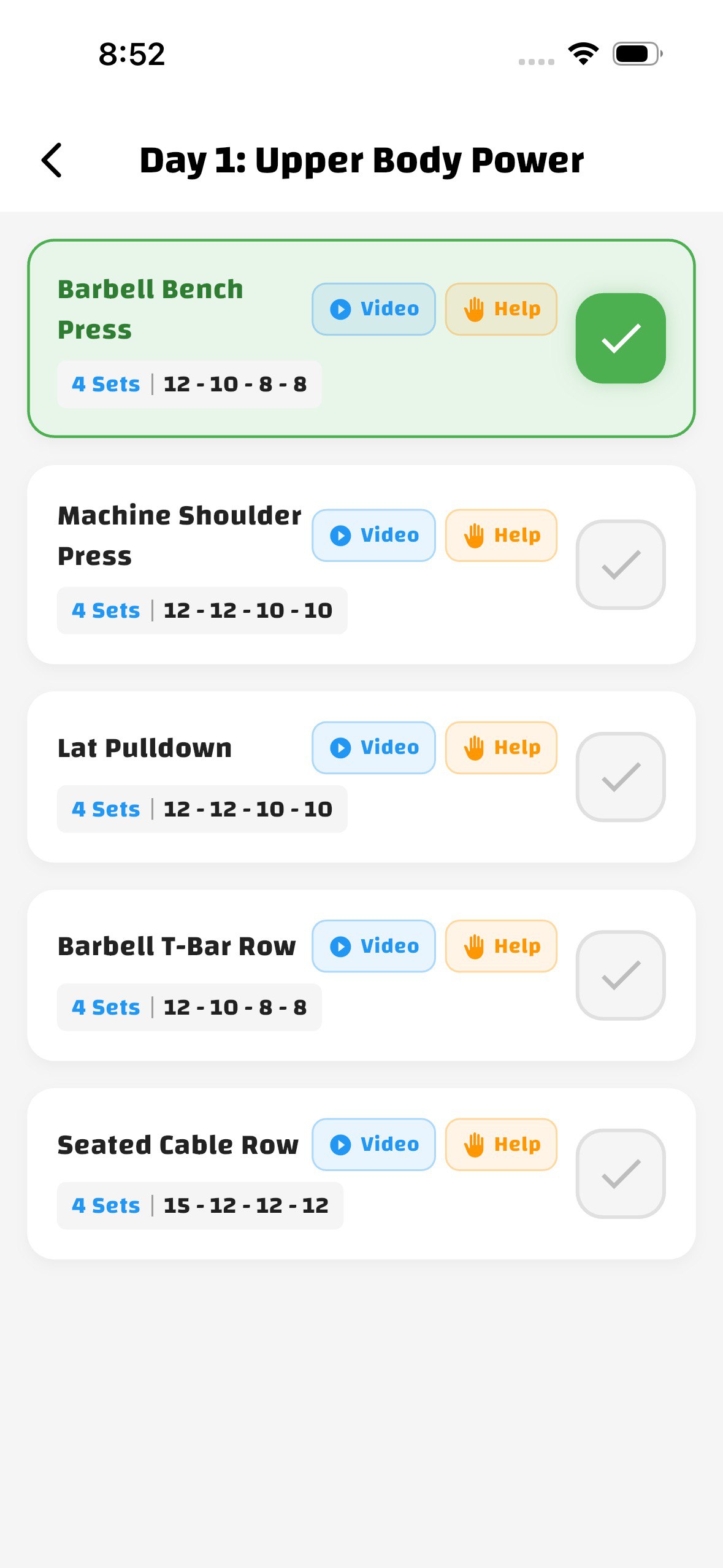This screenshot has height=1568, width=723.
Task: Tap Help for Lat Pulldown
Action: pyautogui.click(x=501, y=747)
